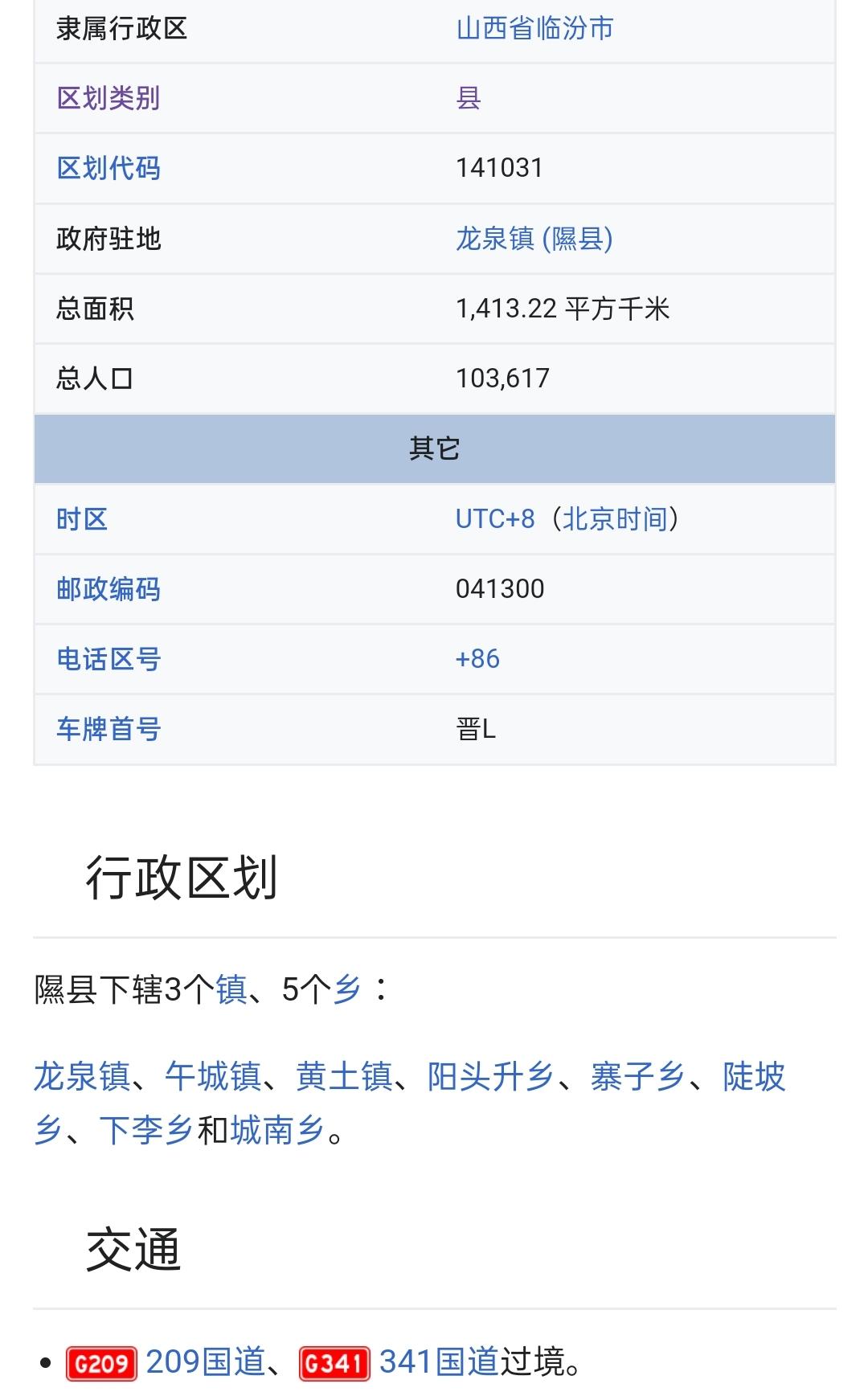The height and width of the screenshot is (1392, 868).
Task: Tap the 区划类别 link
Action: point(108,99)
